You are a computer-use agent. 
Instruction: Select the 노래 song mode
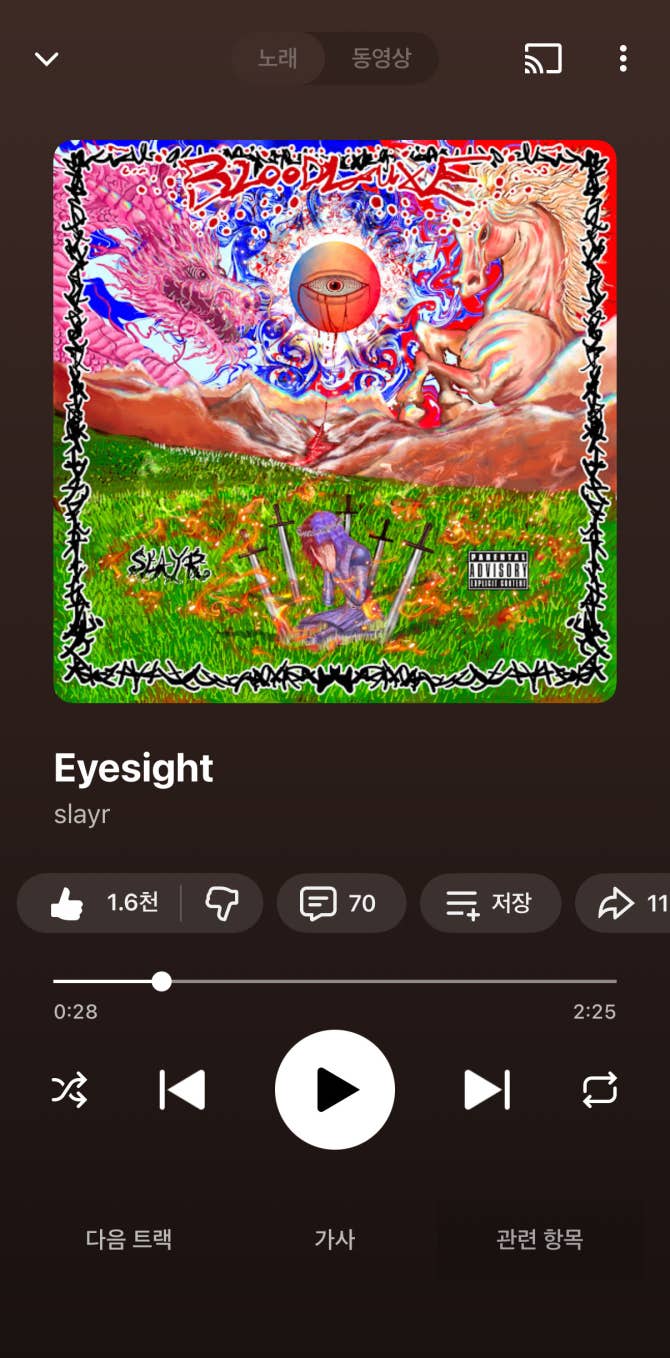click(278, 58)
